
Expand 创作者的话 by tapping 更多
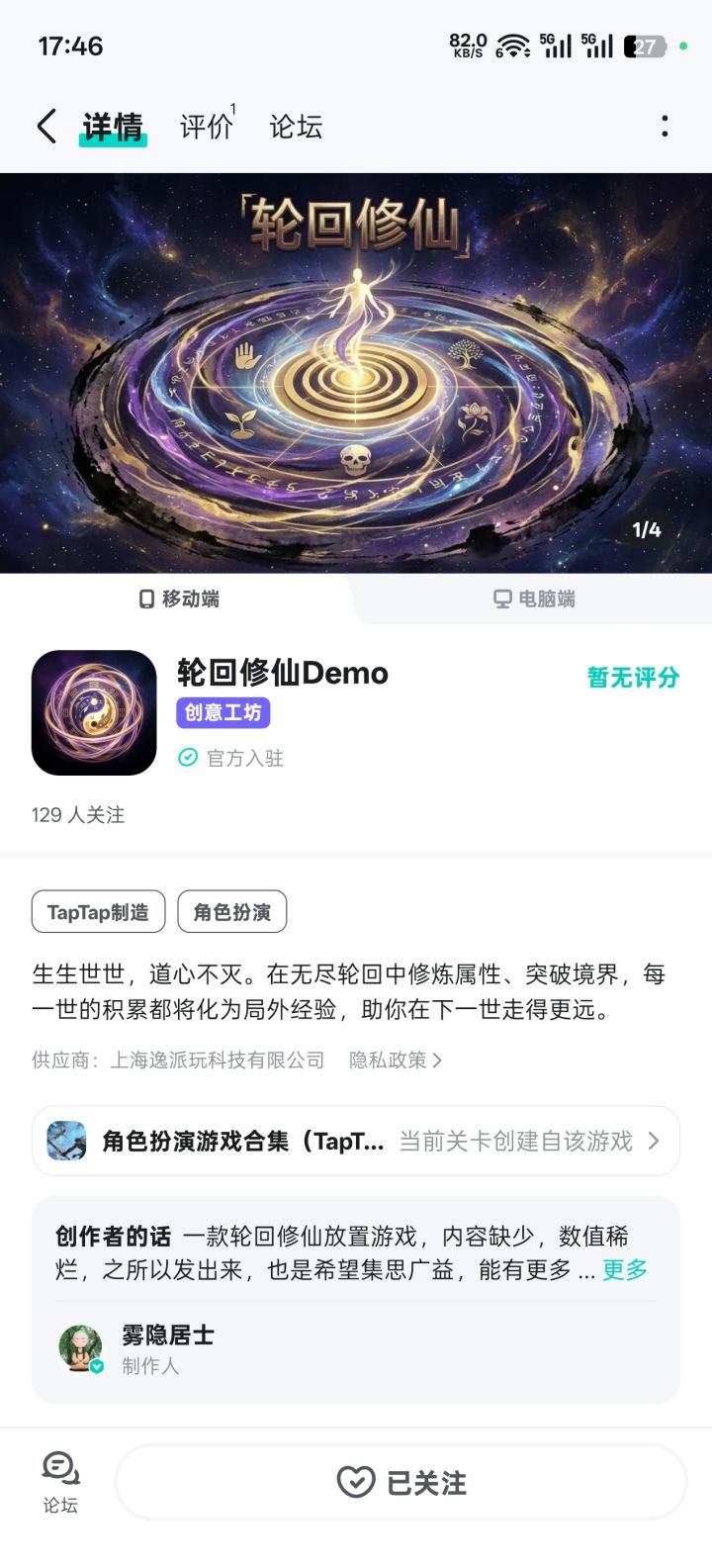[623, 1269]
